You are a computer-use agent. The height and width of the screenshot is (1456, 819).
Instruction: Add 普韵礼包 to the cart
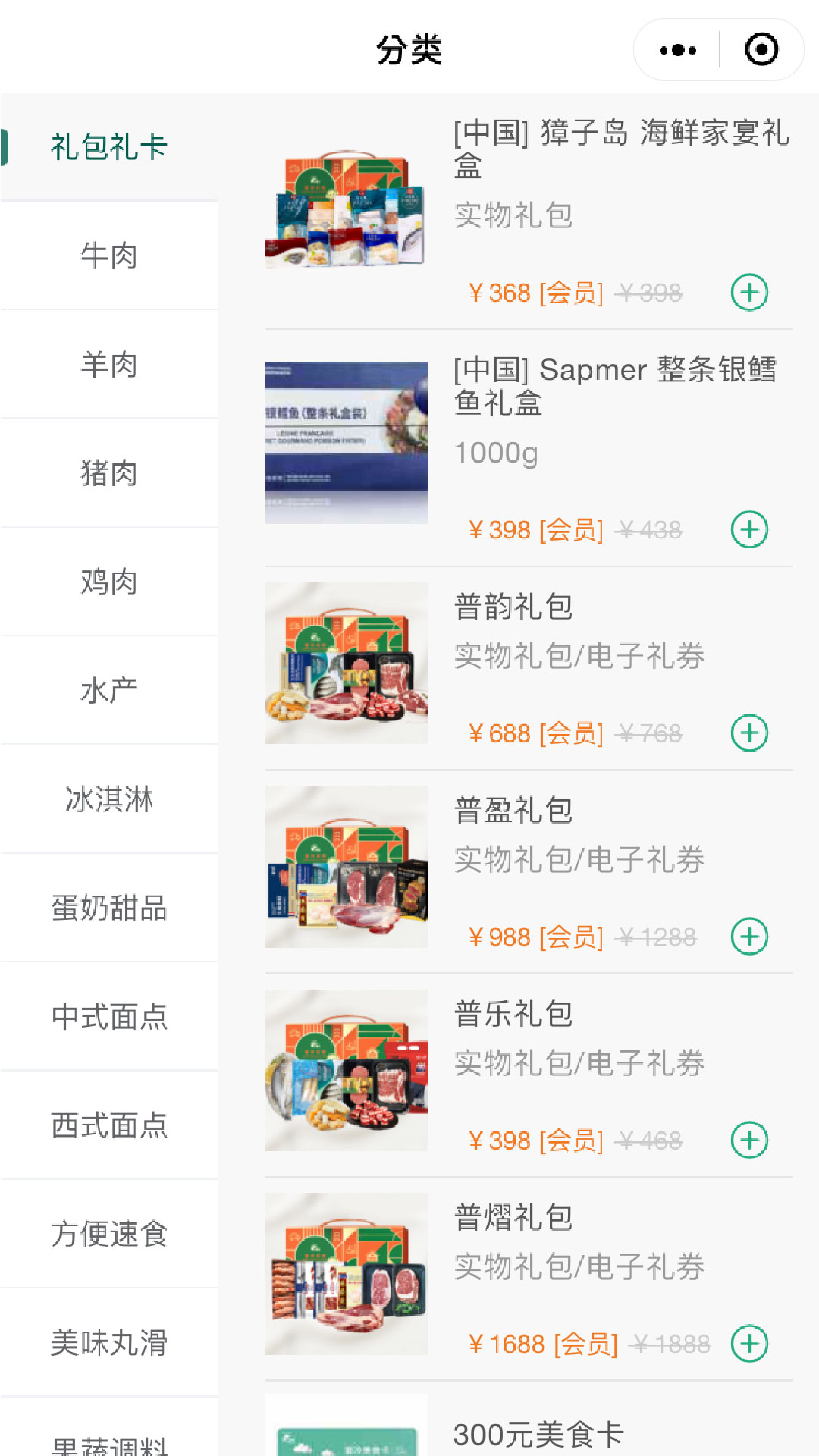[x=749, y=733]
